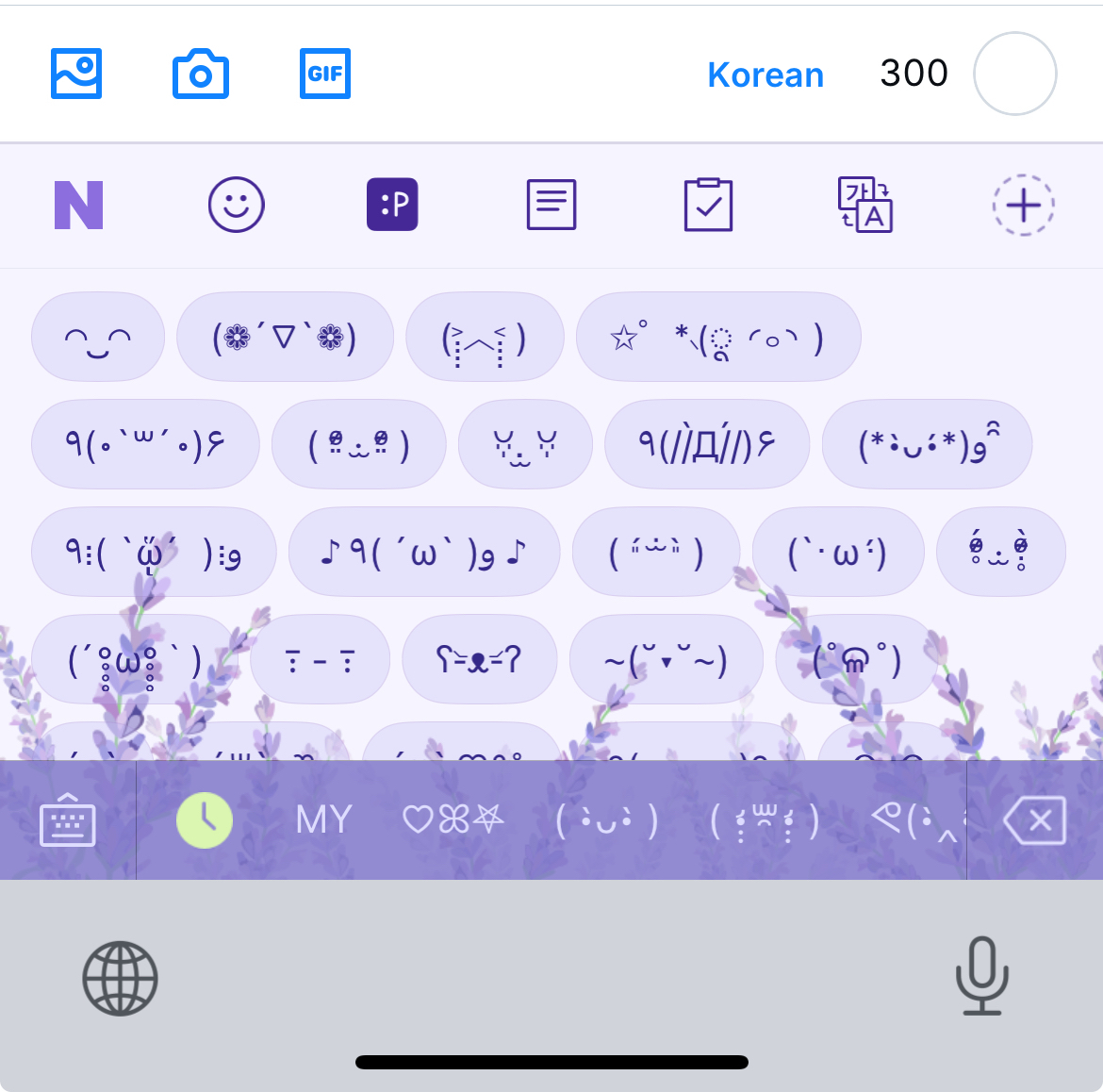Open the text notes icon
This screenshot has width=1103, height=1092.
pyautogui.click(x=551, y=205)
